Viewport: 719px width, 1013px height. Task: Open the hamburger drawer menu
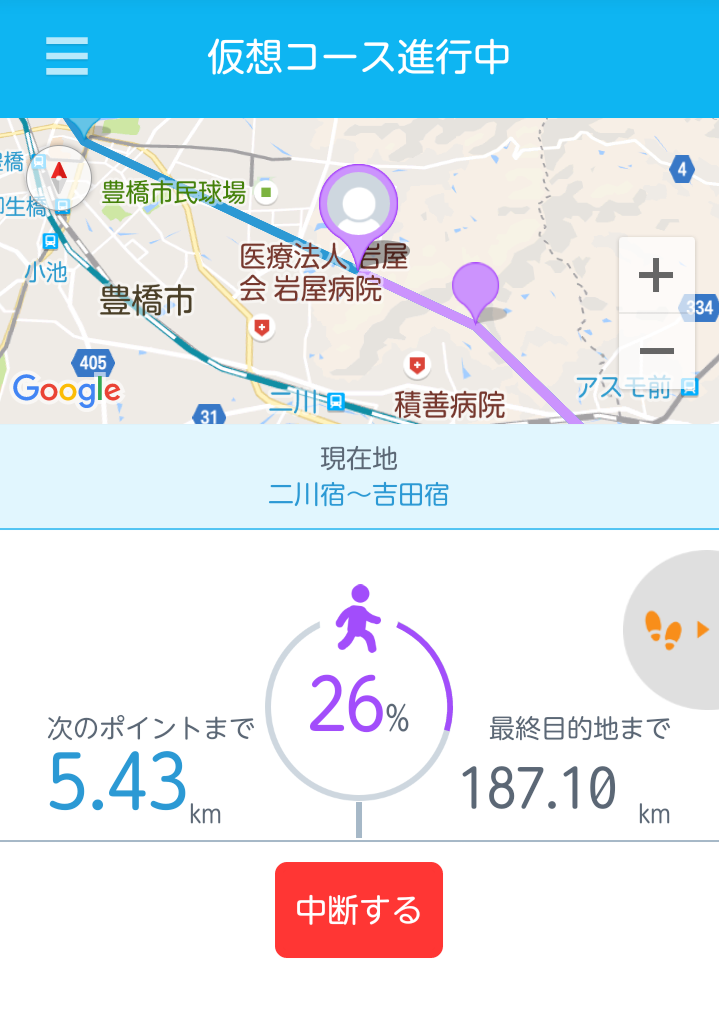coord(67,57)
